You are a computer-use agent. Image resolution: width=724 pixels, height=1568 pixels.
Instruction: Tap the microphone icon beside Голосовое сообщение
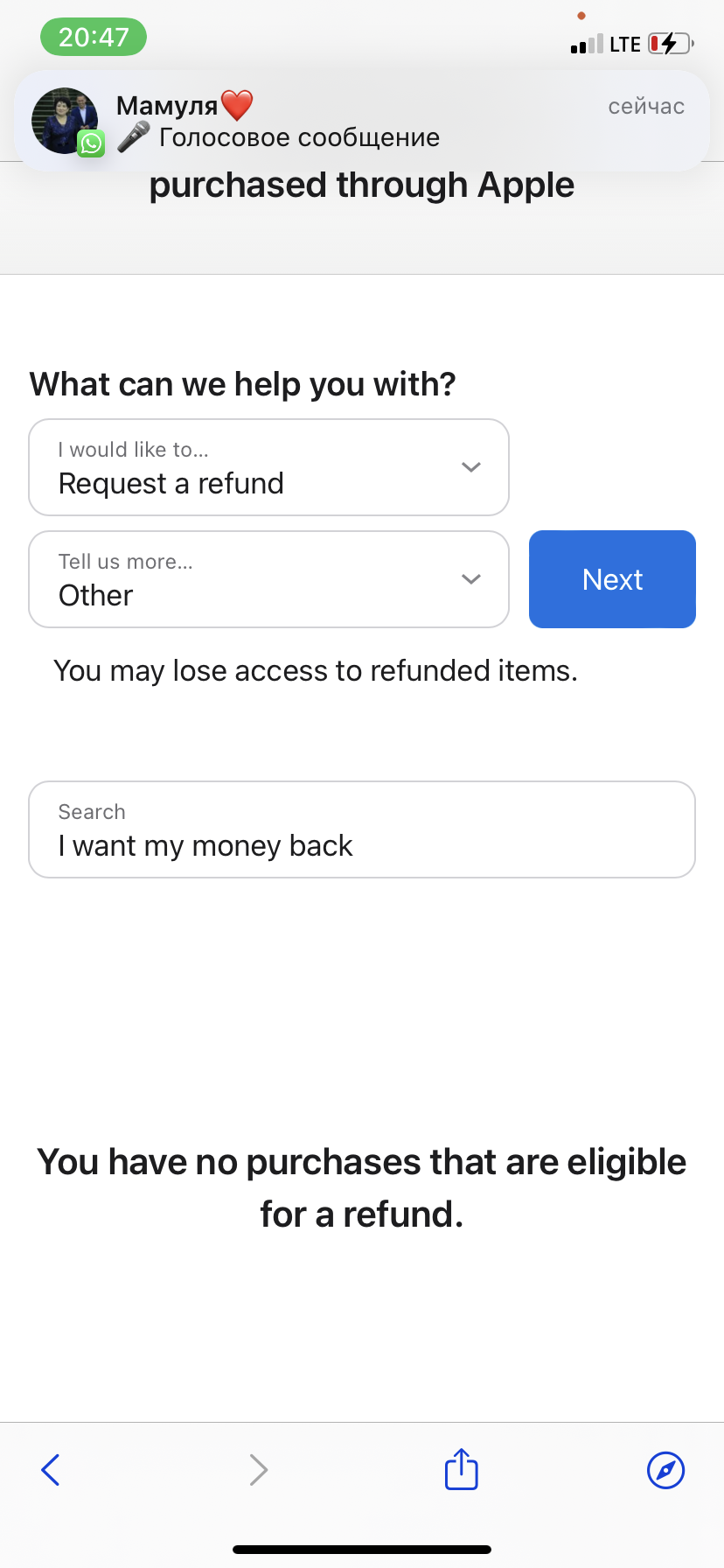click(x=135, y=136)
